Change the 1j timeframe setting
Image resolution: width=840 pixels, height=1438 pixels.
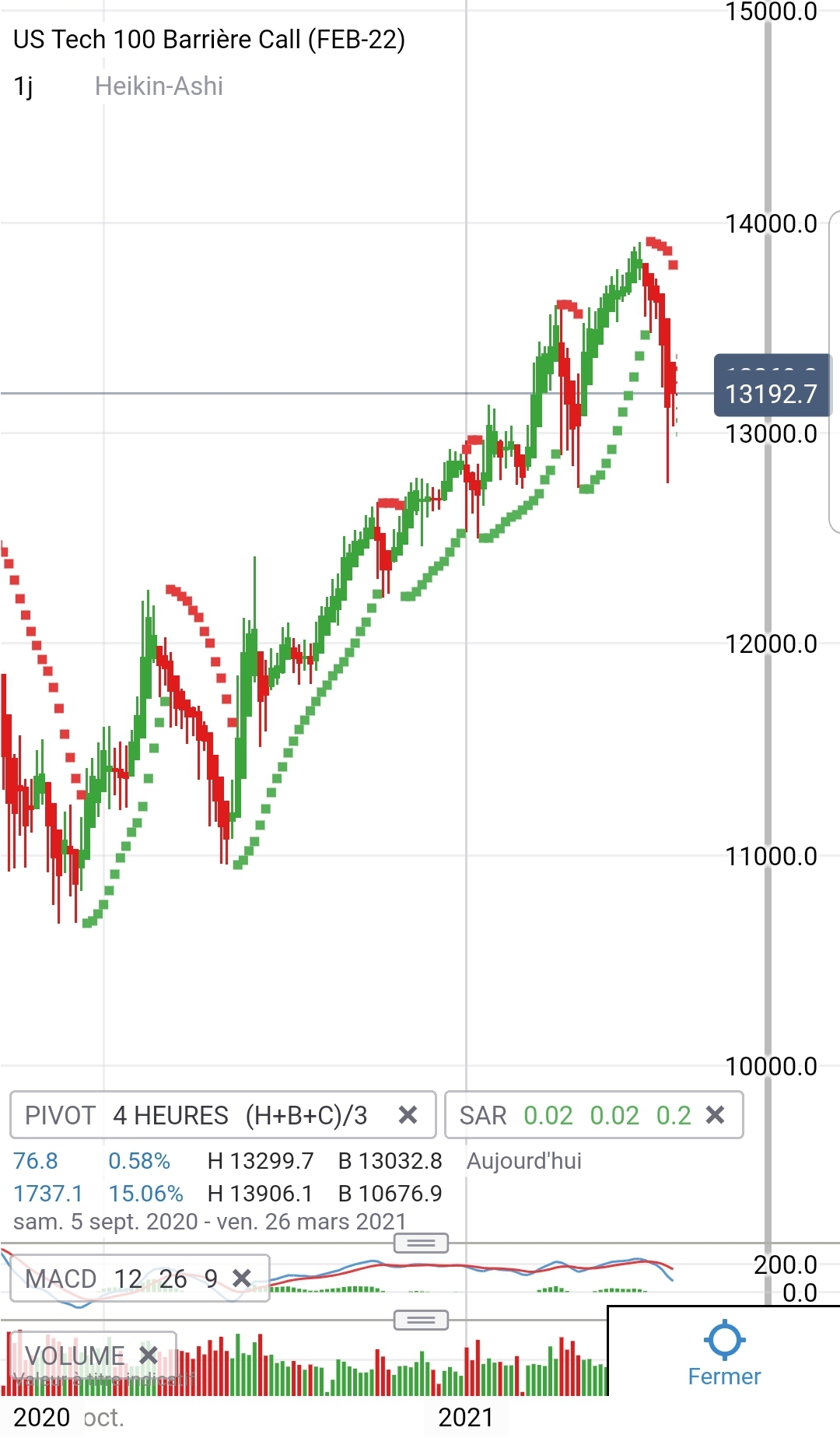click(x=23, y=86)
